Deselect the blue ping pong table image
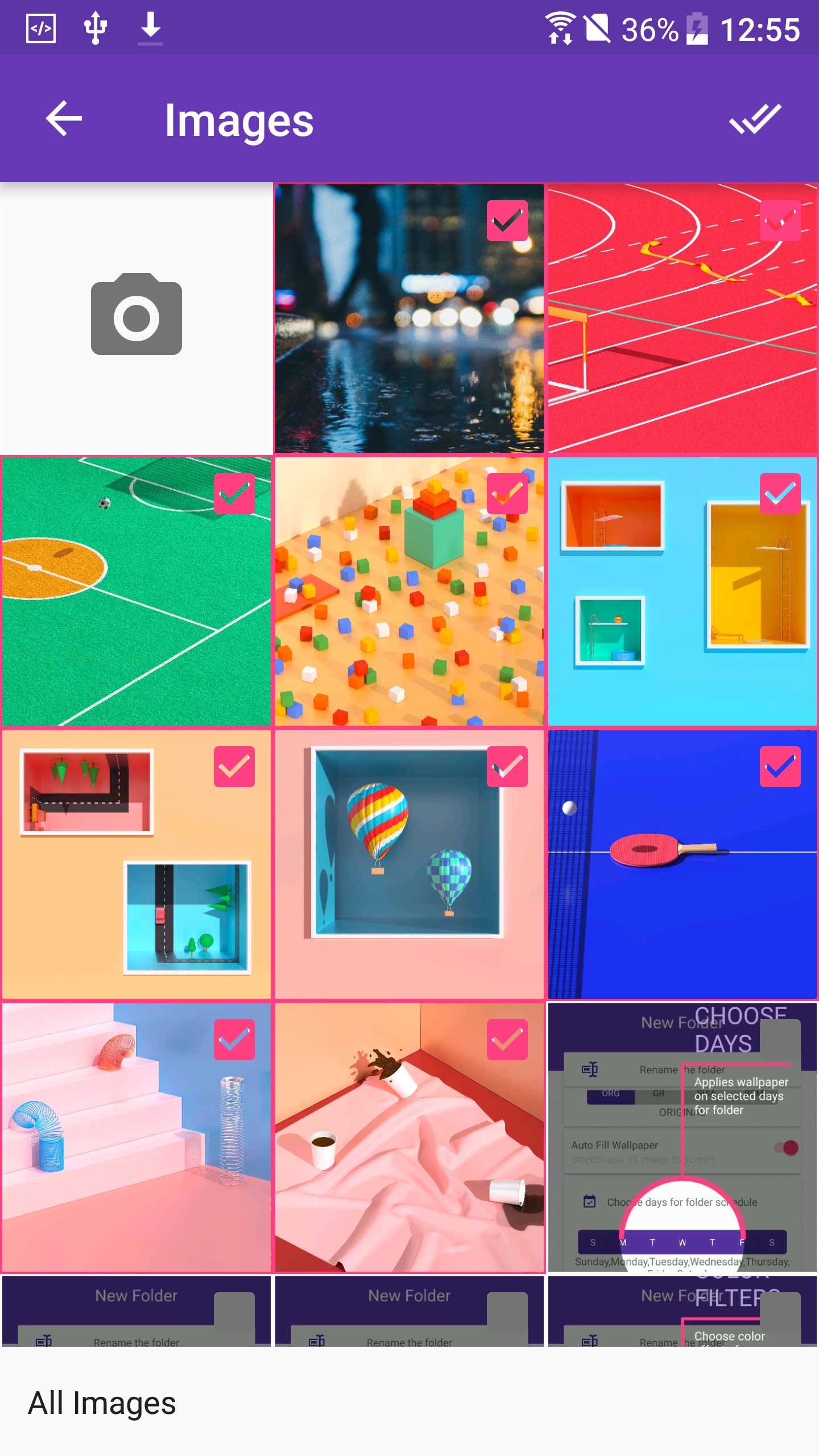 tap(780, 767)
